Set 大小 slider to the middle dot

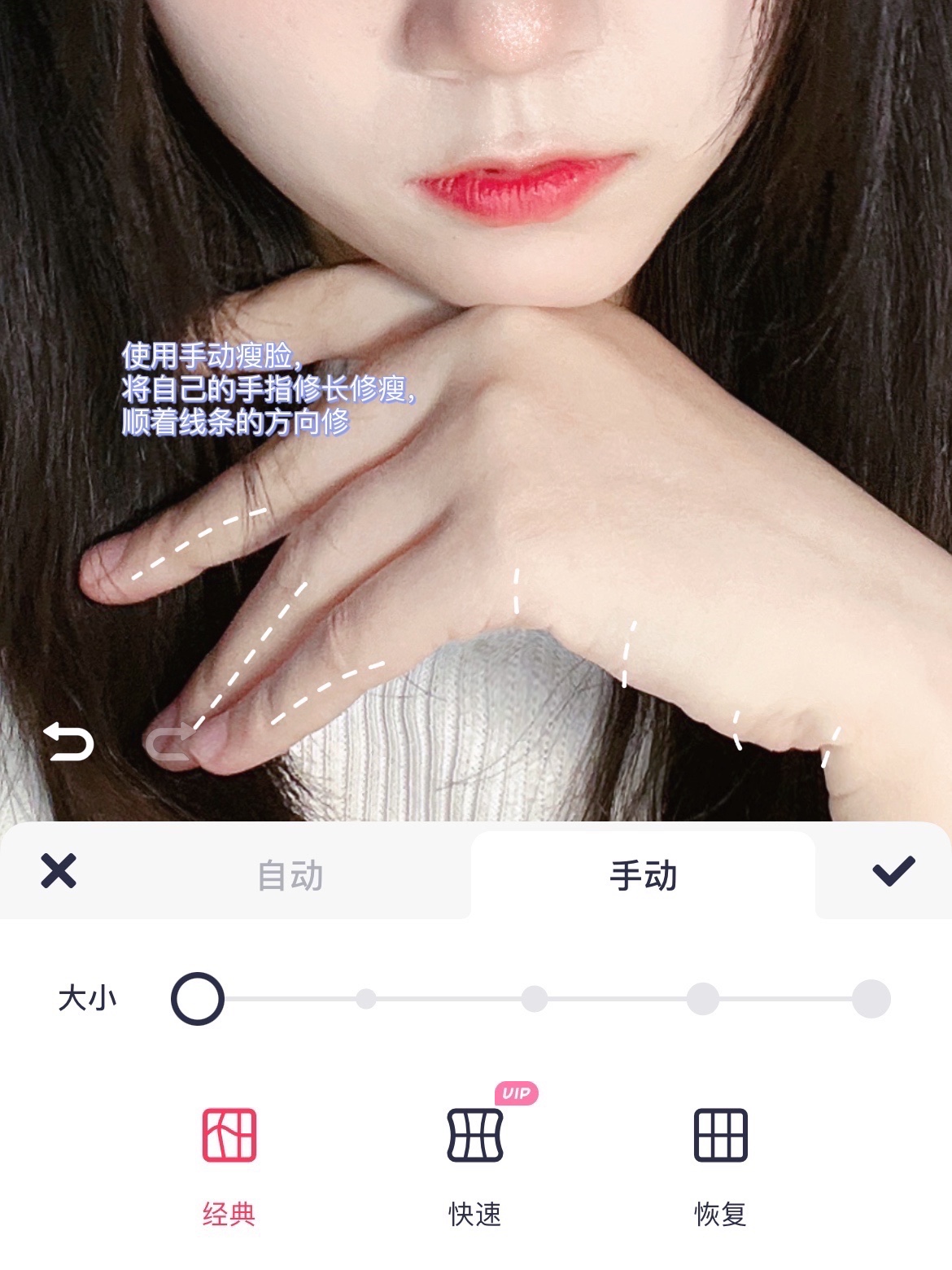tap(535, 998)
